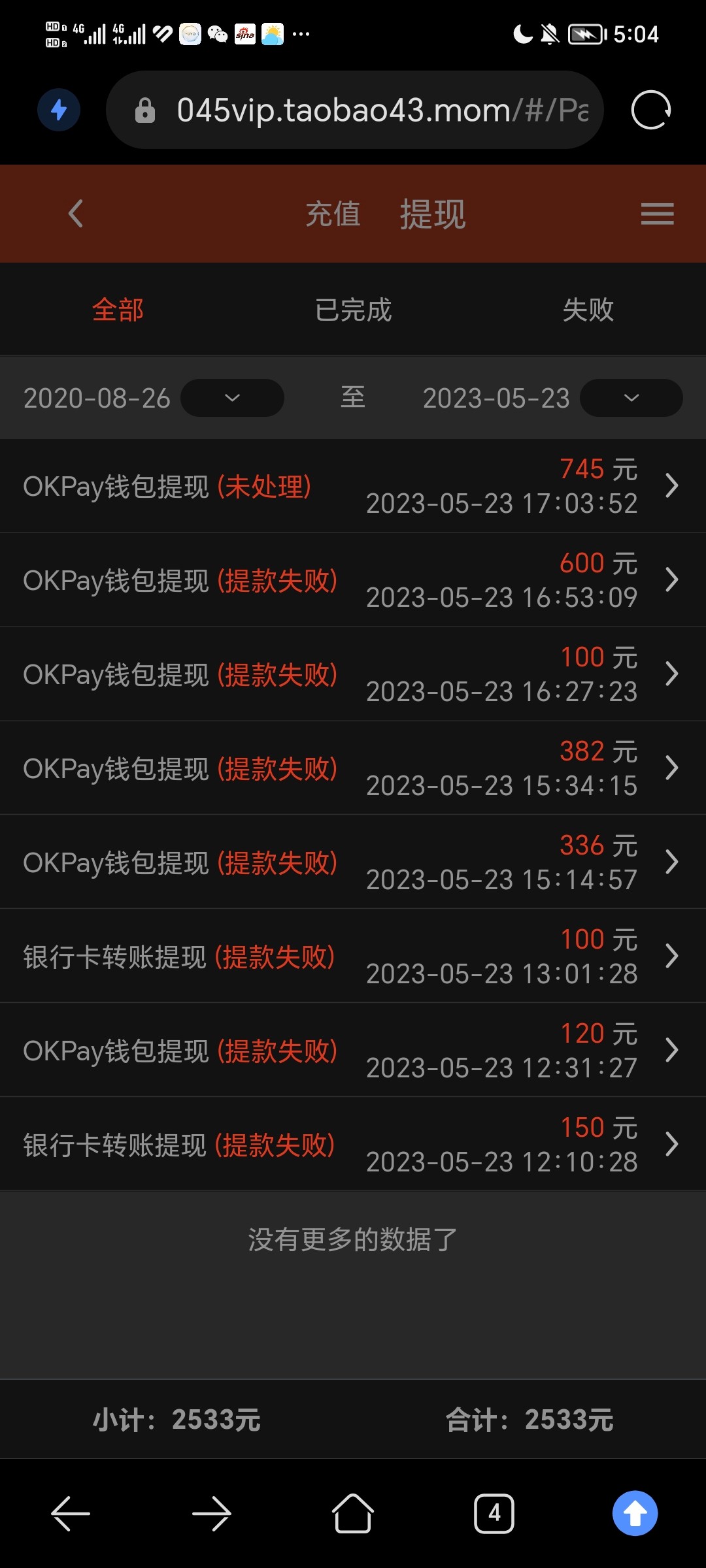Open the 150 元 bank card withdrawal
The width and height of the screenshot is (706, 1568).
(353, 1145)
